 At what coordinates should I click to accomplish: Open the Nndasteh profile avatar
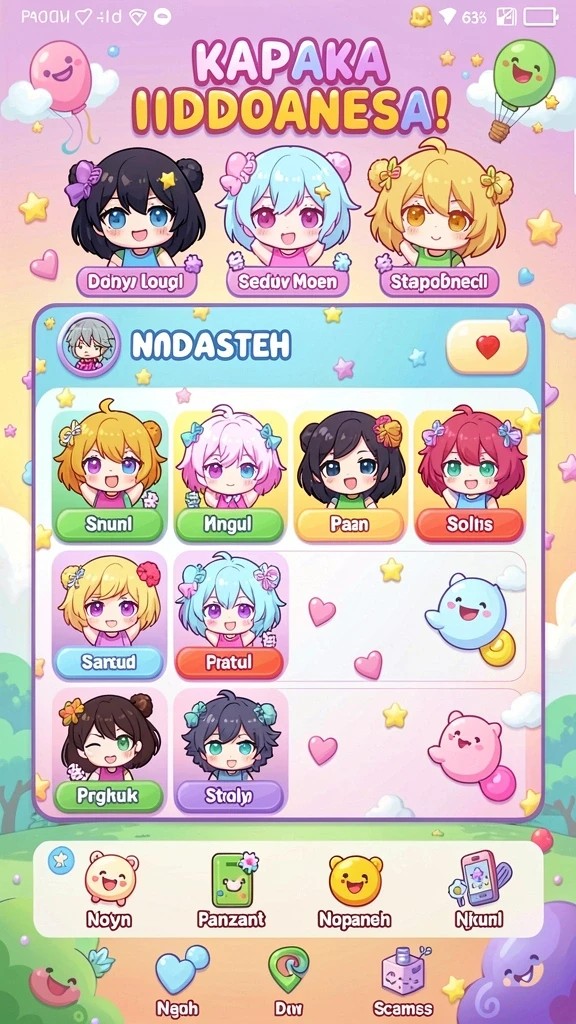coord(88,344)
